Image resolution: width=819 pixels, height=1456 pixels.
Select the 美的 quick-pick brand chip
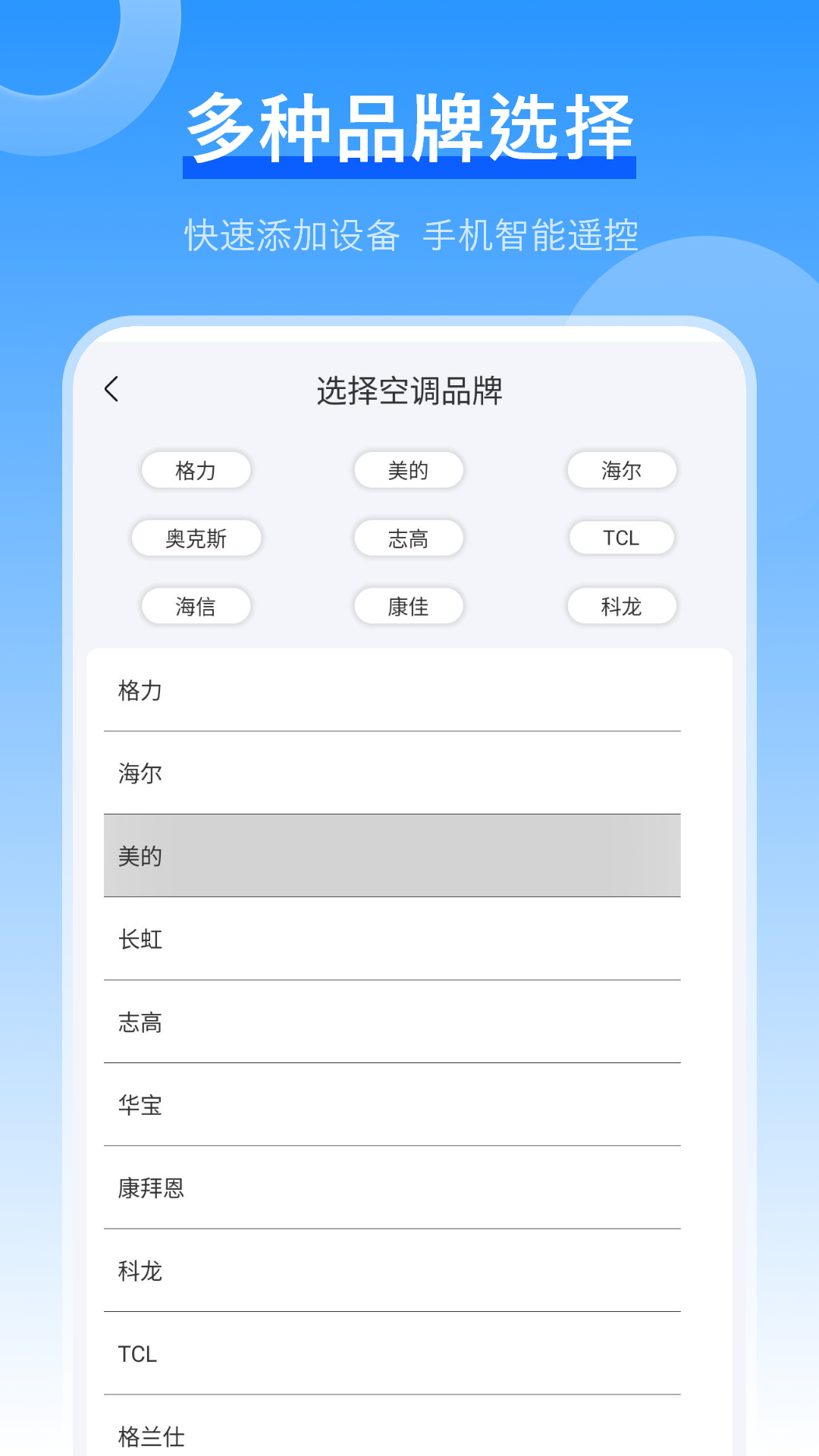coord(408,470)
